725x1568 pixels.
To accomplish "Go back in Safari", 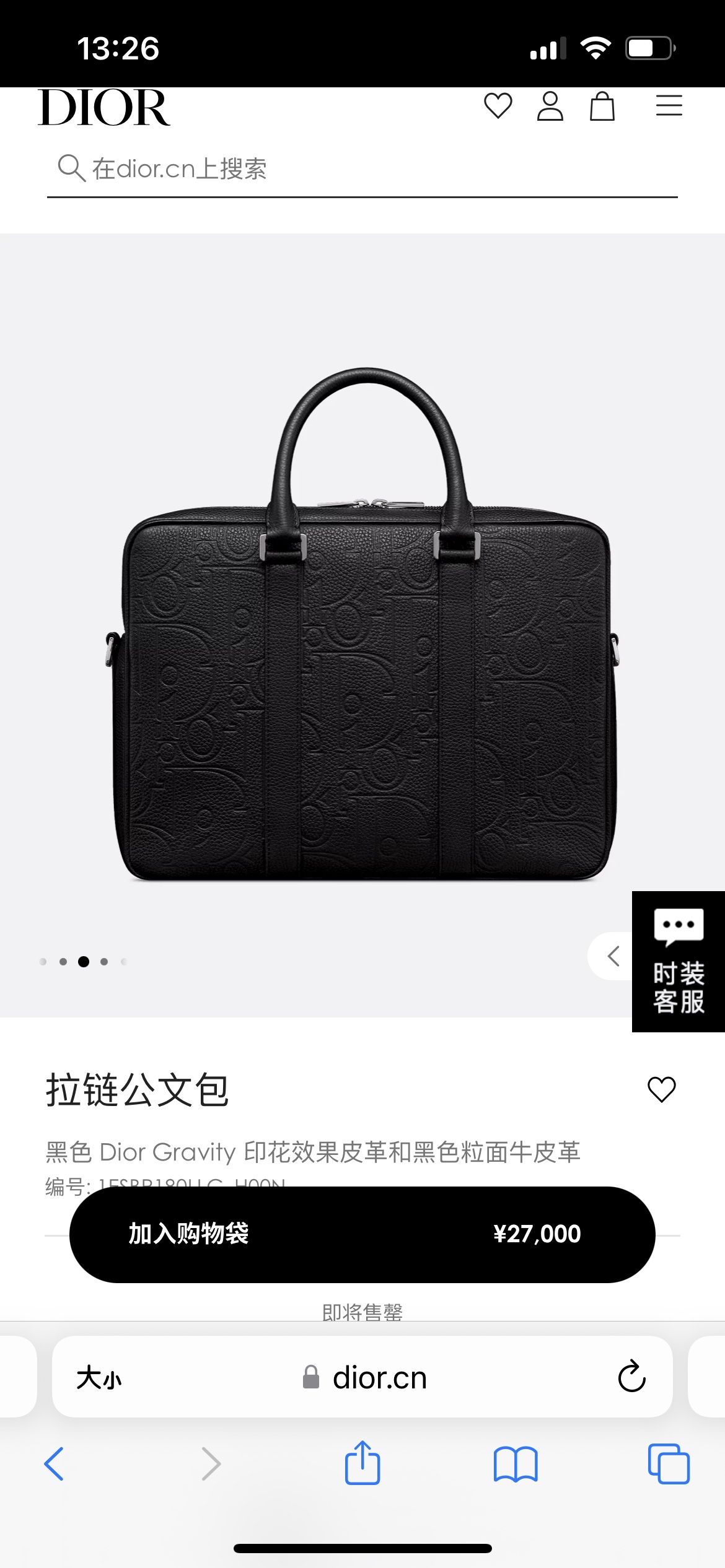I will pyautogui.click(x=54, y=1464).
